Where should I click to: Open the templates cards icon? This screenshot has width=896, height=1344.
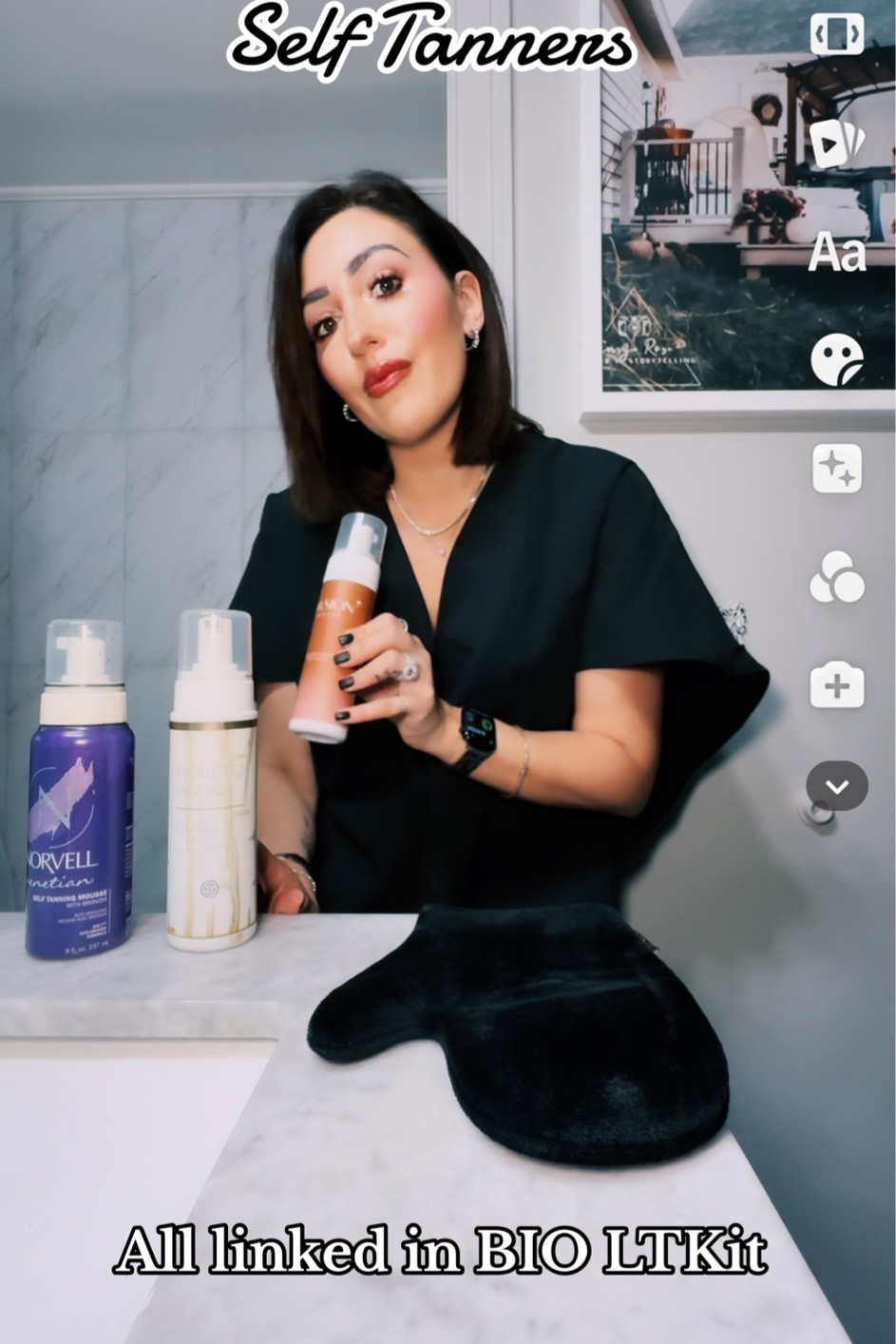pyautogui.click(x=836, y=144)
